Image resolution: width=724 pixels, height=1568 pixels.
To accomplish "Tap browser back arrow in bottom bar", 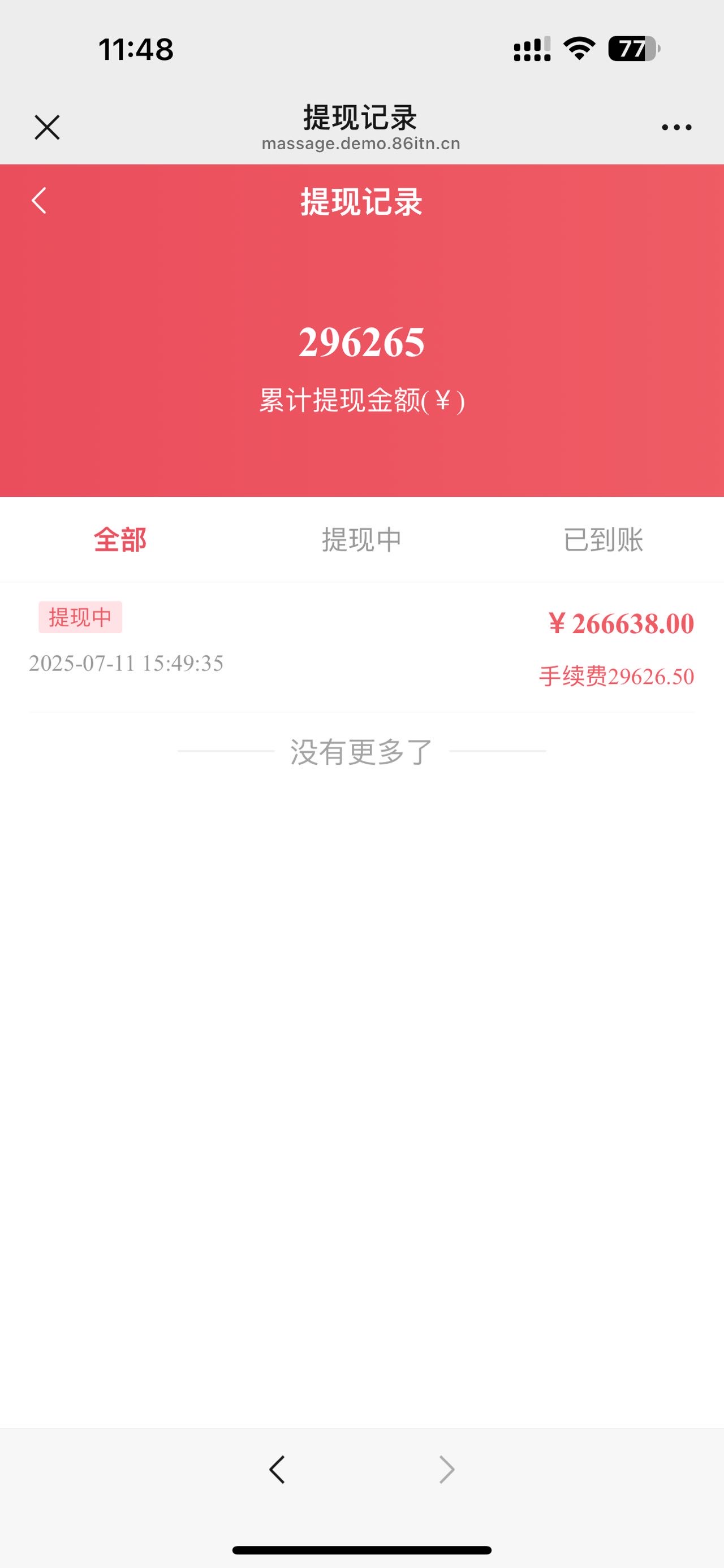I will click(277, 1470).
